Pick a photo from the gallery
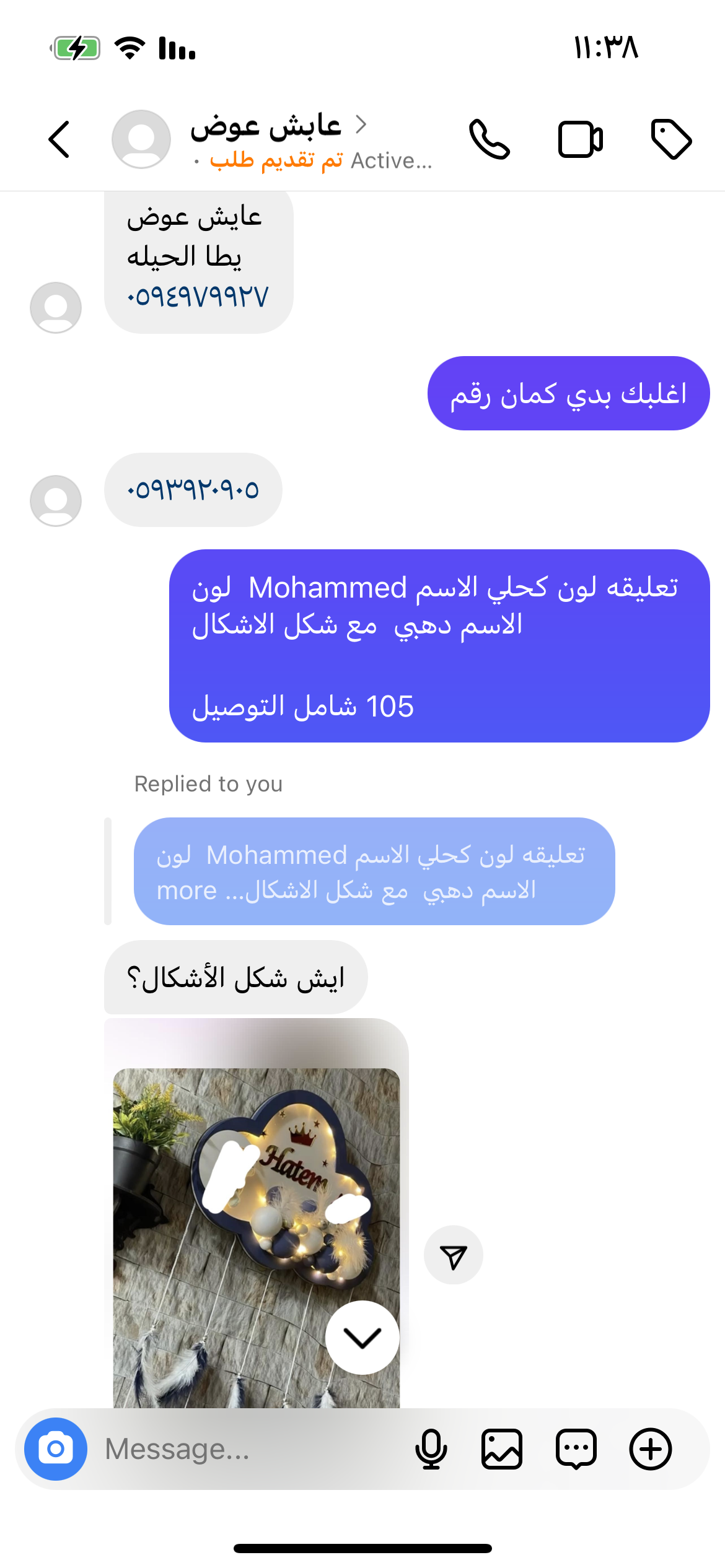Viewport: 725px width, 1568px height. pyautogui.click(x=501, y=1448)
